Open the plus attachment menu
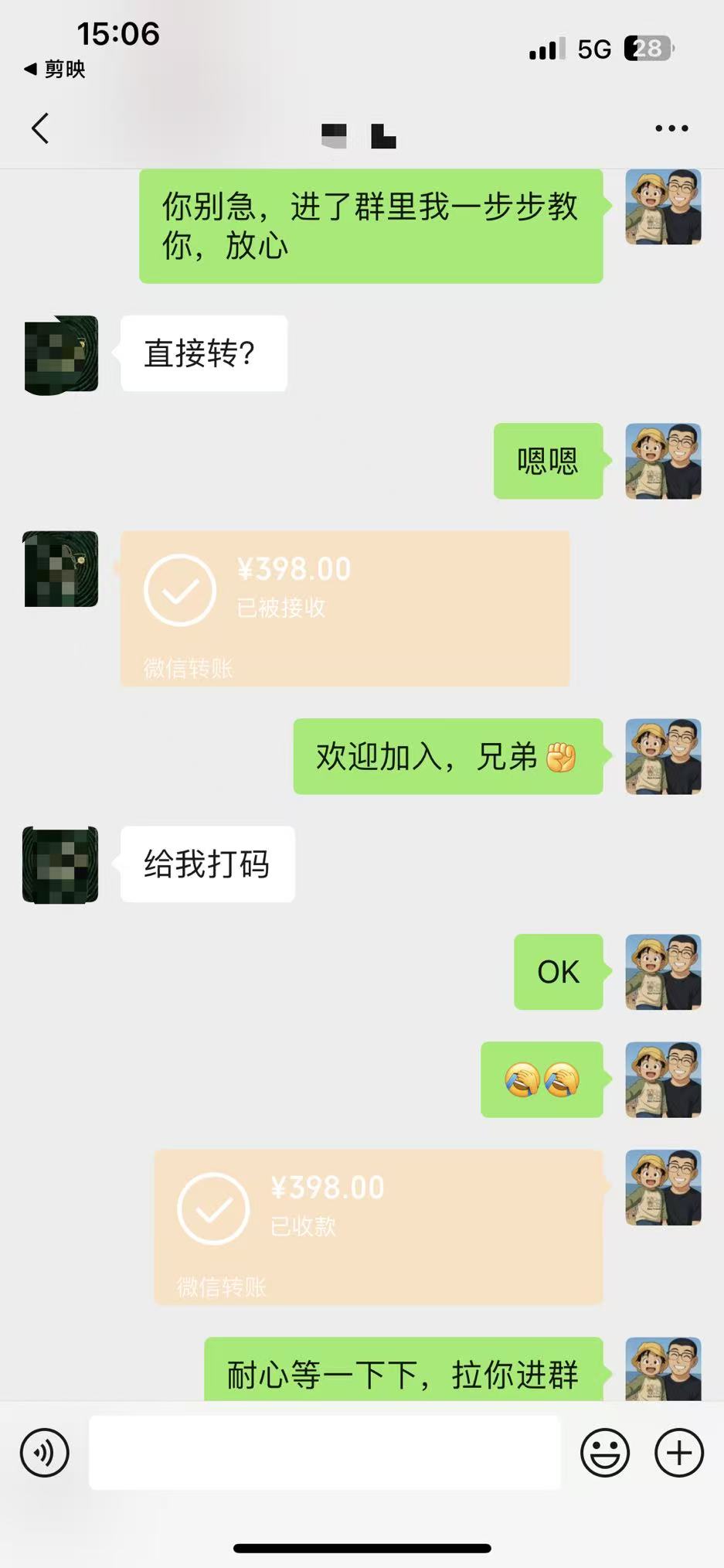This screenshot has height=1568, width=724. (x=678, y=1452)
